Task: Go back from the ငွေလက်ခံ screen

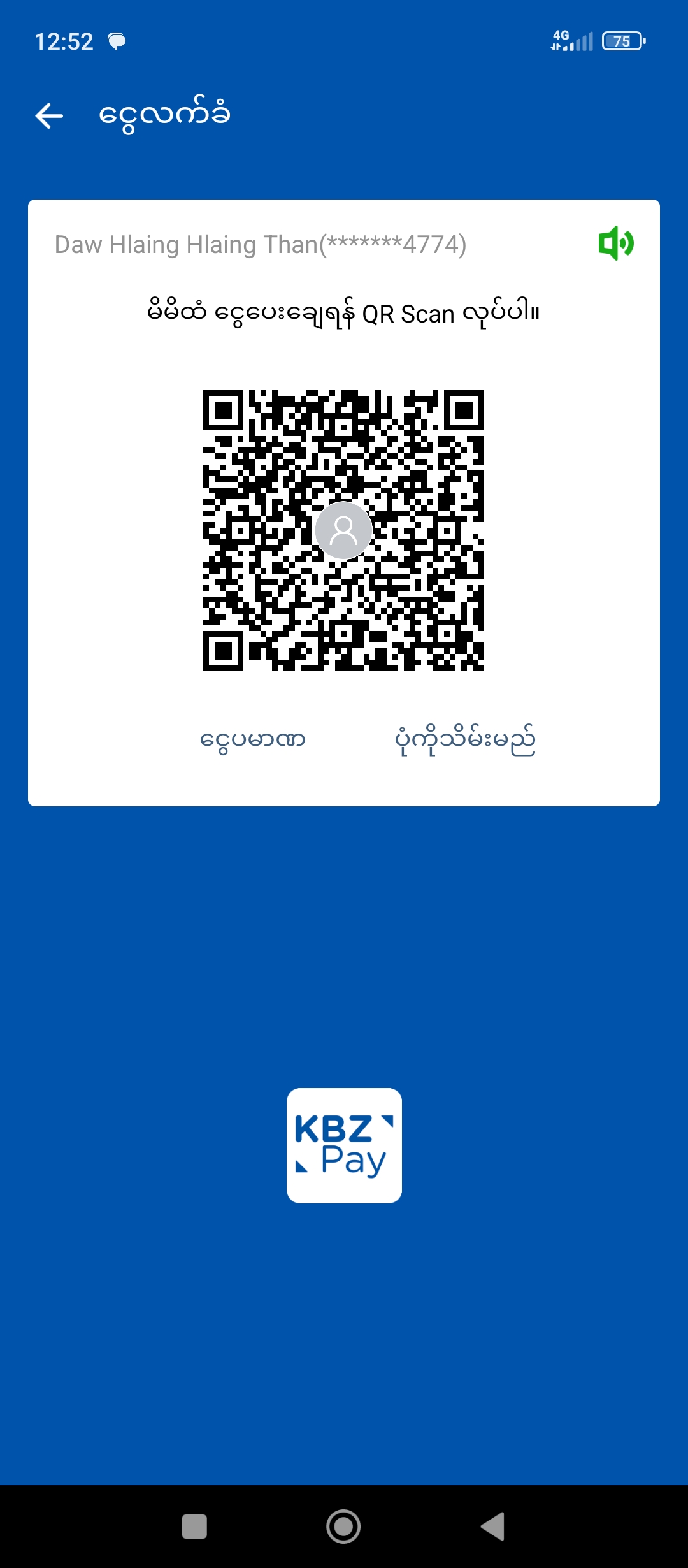Action: [49, 116]
